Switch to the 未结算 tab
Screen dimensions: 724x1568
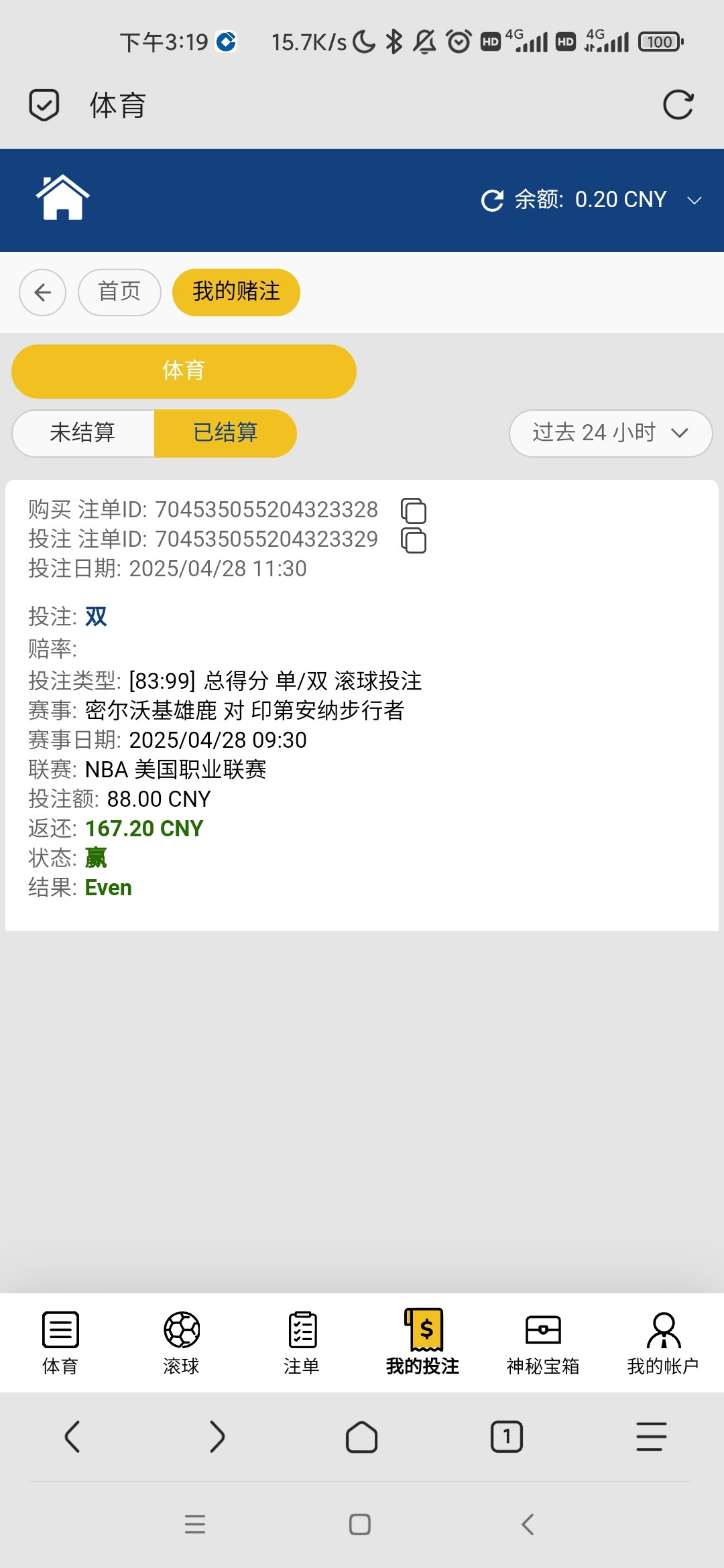(83, 433)
